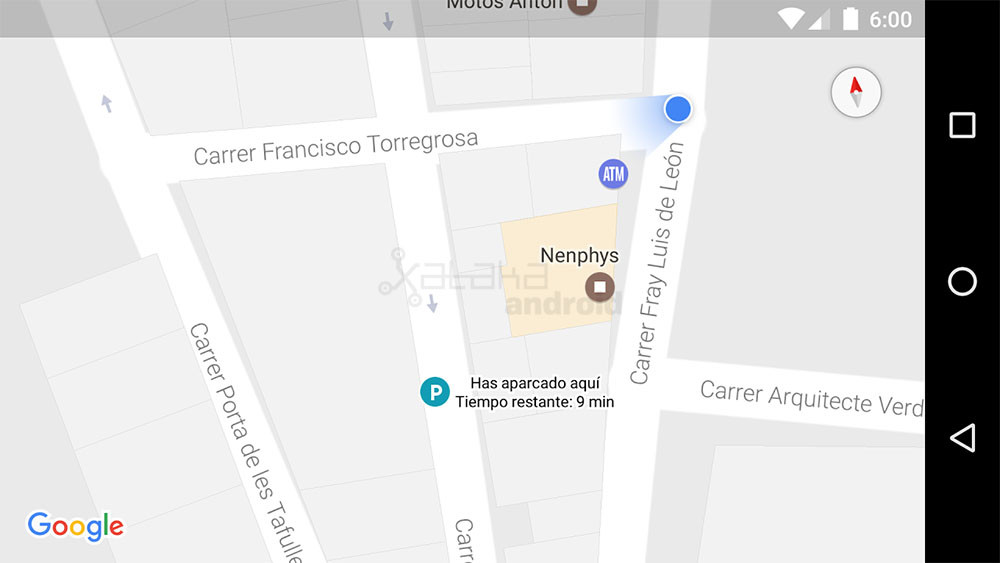Select the Nenphys place marker

(600, 287)
